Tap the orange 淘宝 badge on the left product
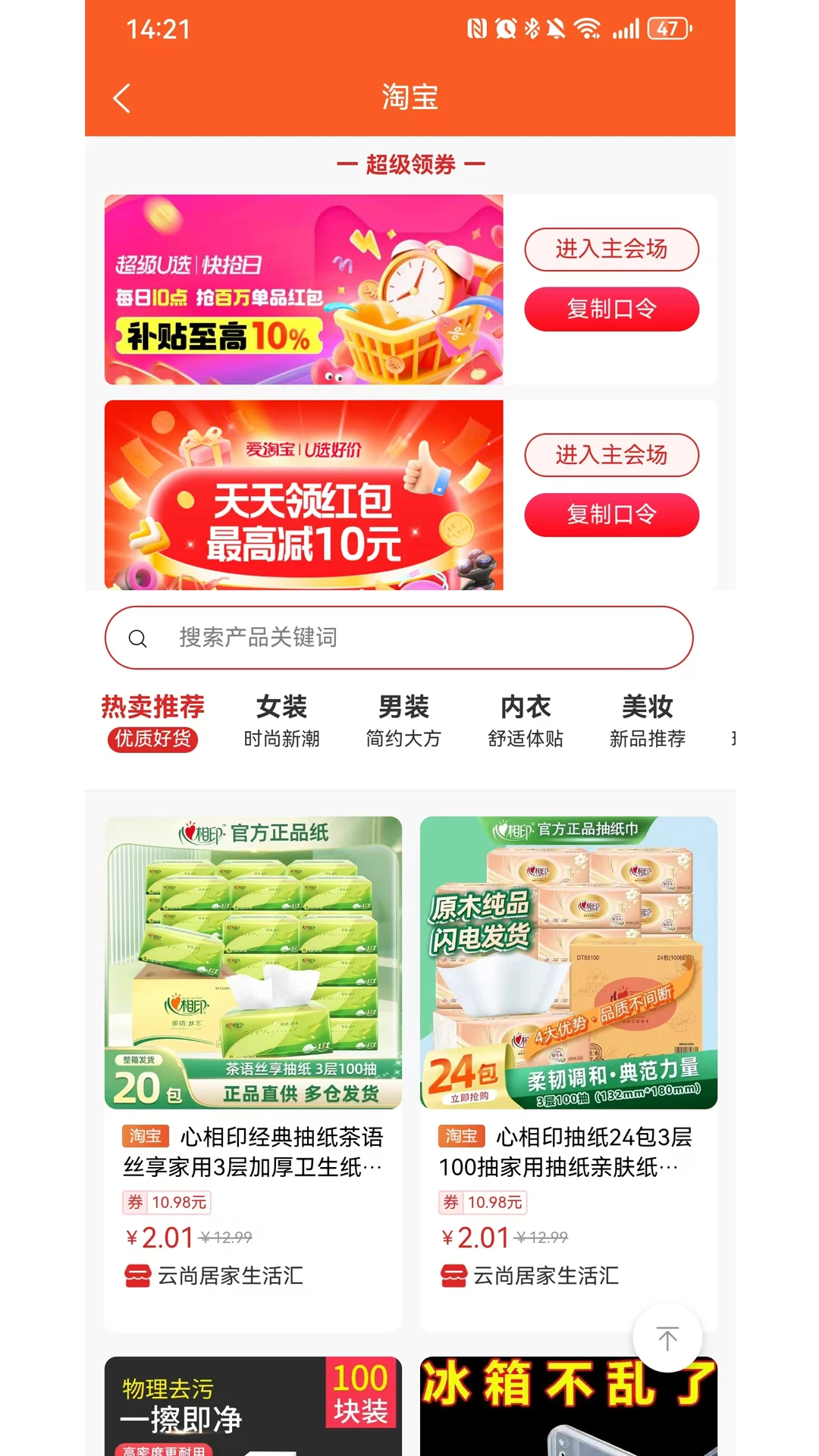Viewport: 819px width, 1456px height. 147,1137
